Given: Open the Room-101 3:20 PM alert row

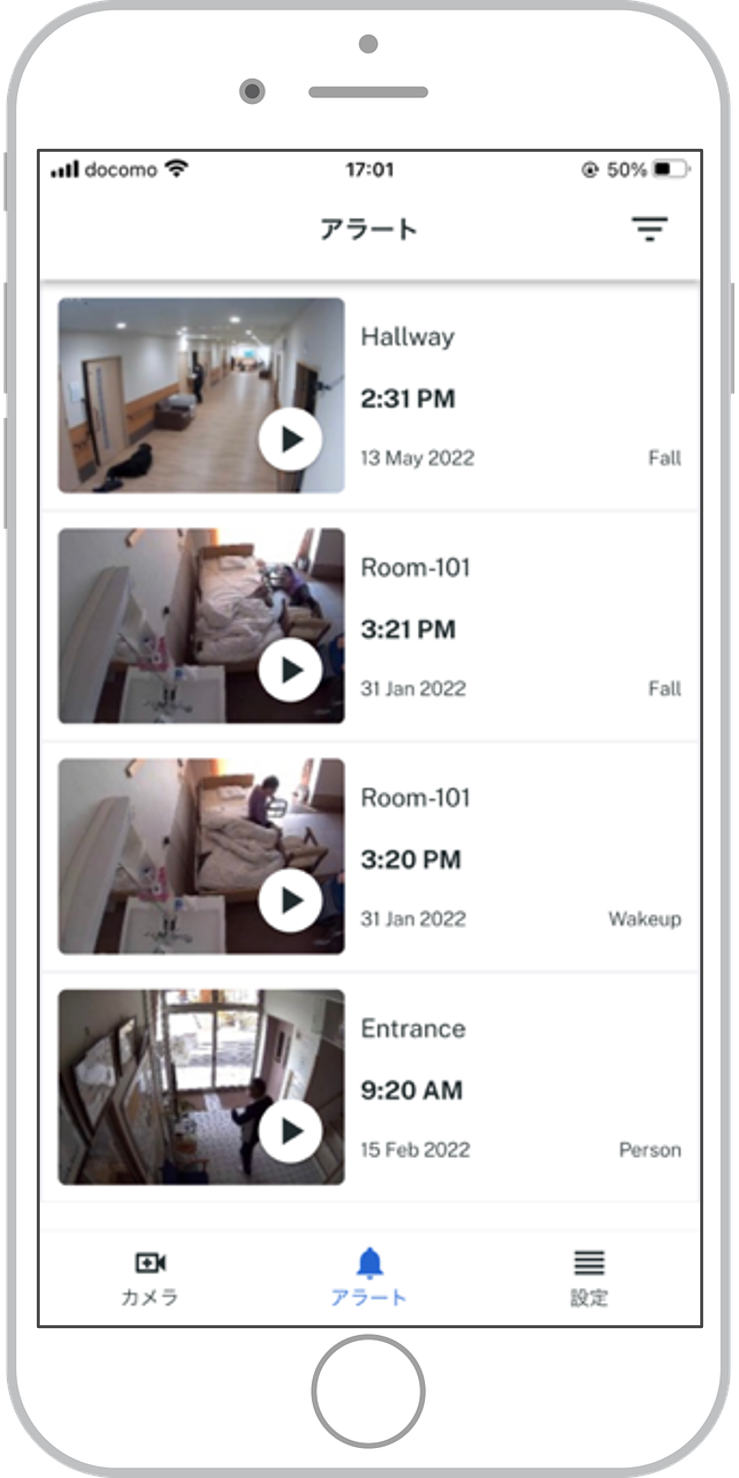Looking at the screenshot, I should click(x=520, y=857).
